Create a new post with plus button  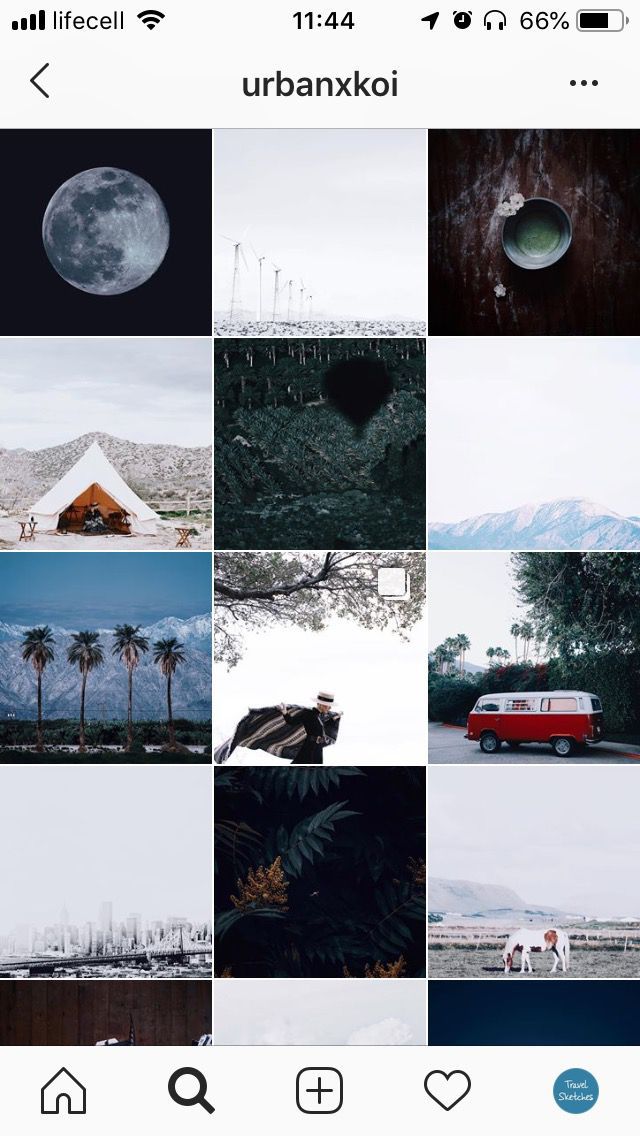320,1090
